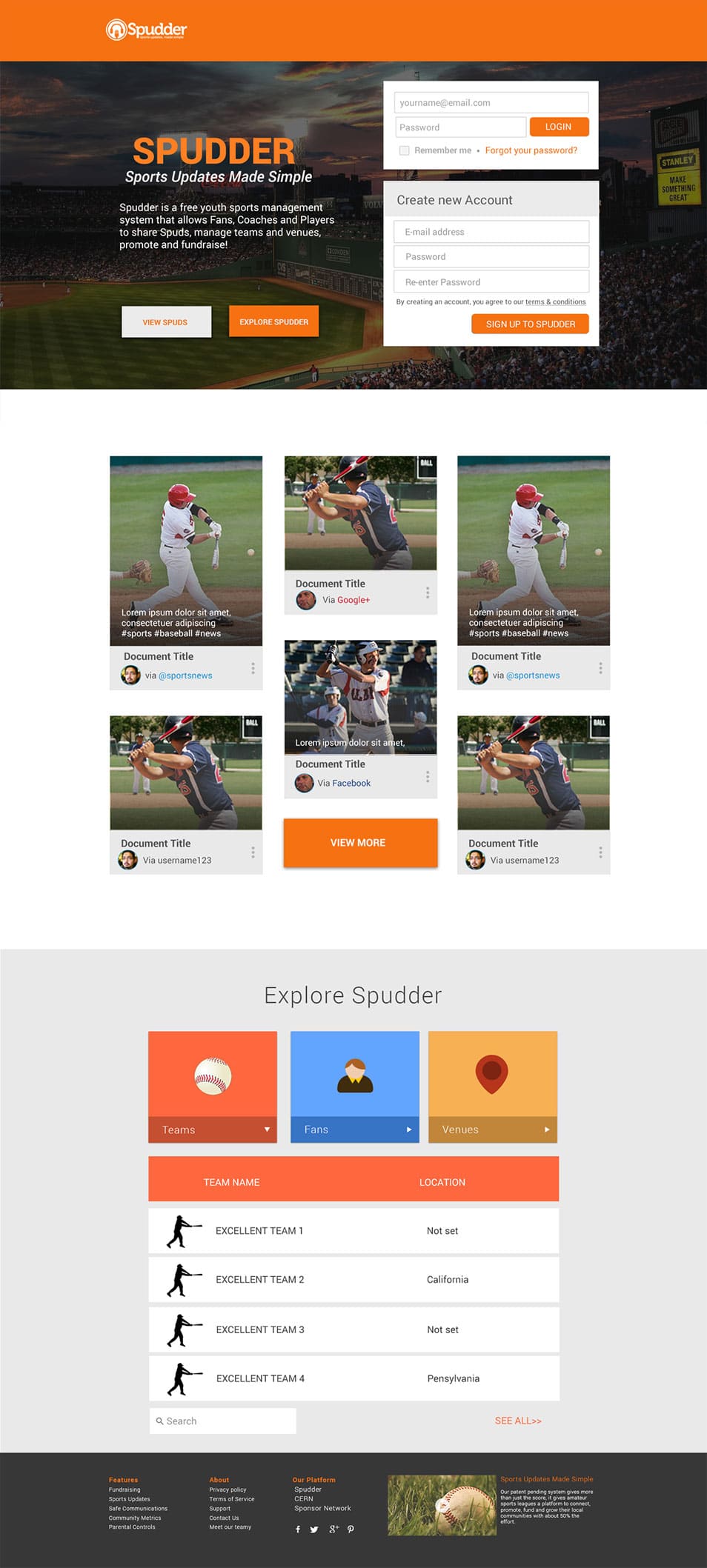Select the E-mail address signup field

(491, 232)
